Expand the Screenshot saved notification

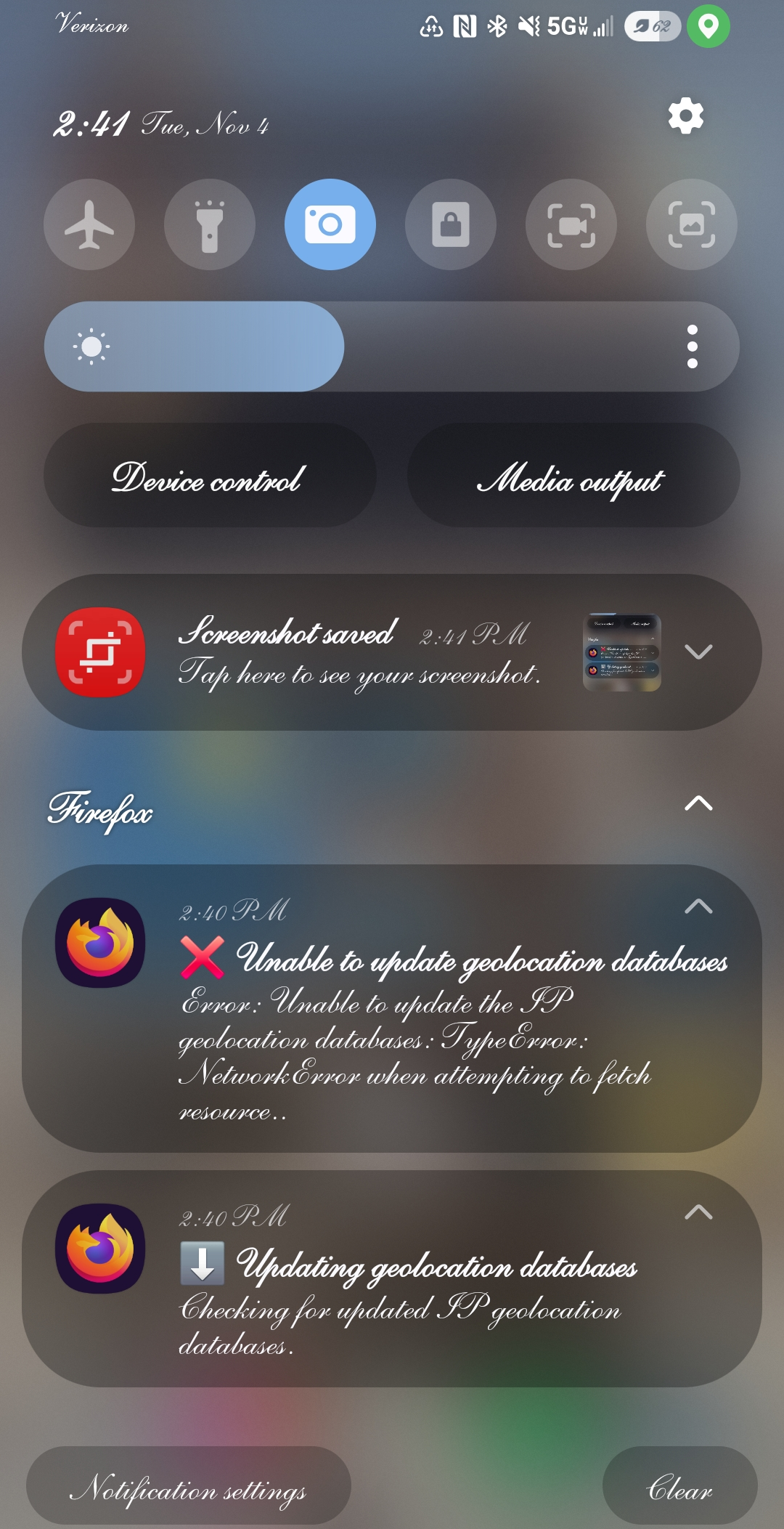coord(698,652)
